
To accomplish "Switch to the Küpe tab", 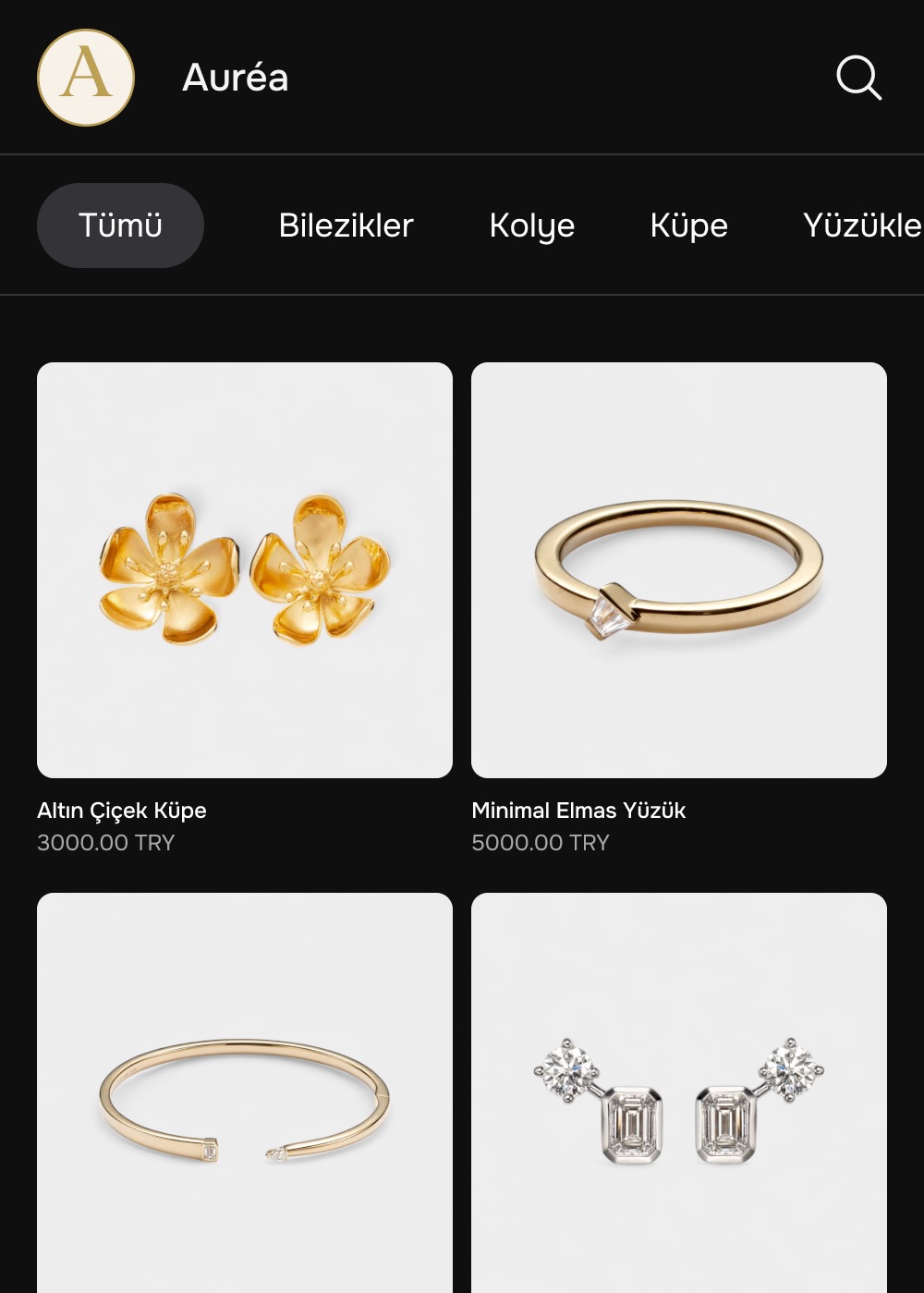I will (x=688, y=226).
